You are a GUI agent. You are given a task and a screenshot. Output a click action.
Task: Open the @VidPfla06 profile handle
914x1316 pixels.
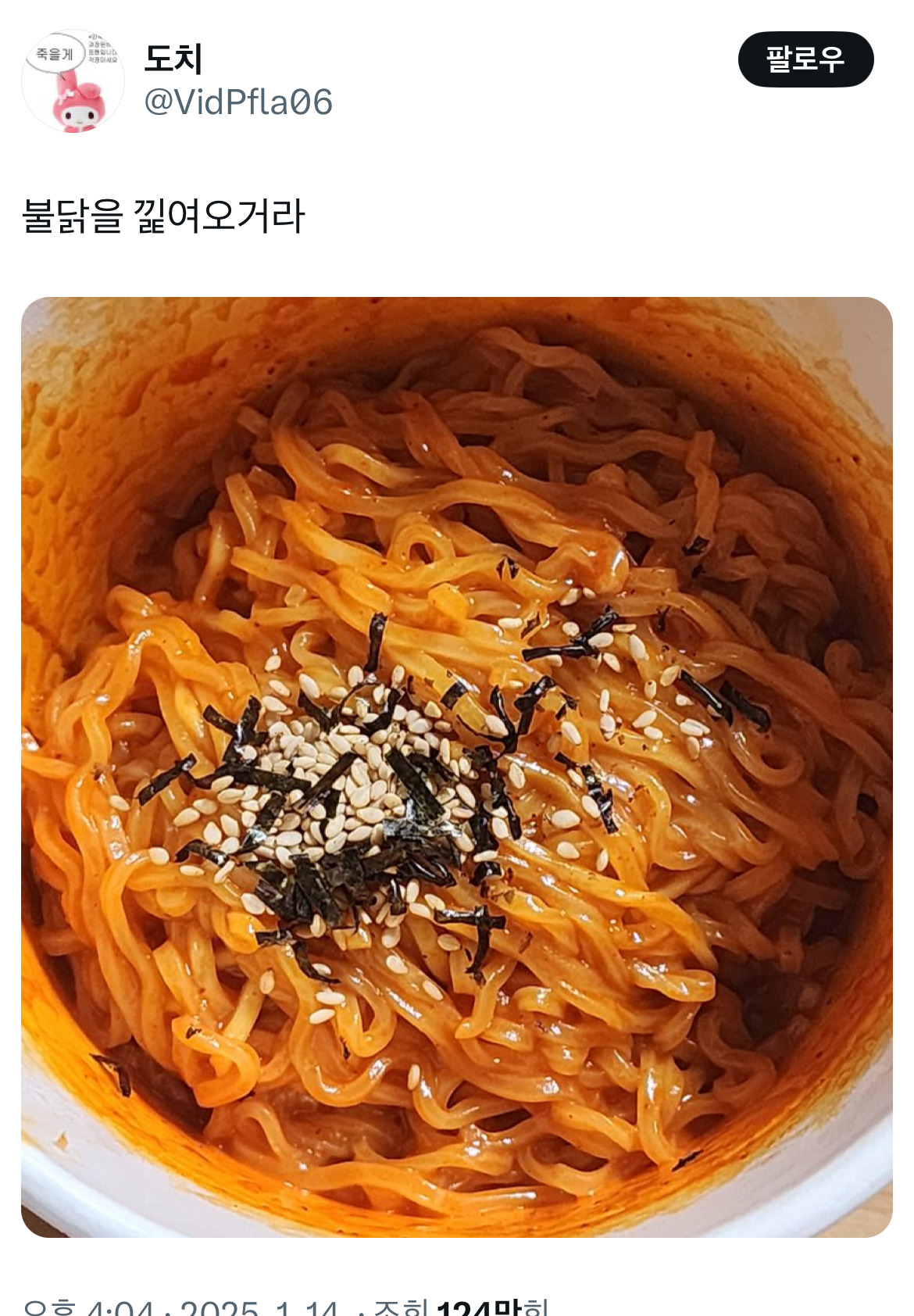coord(238,102)
